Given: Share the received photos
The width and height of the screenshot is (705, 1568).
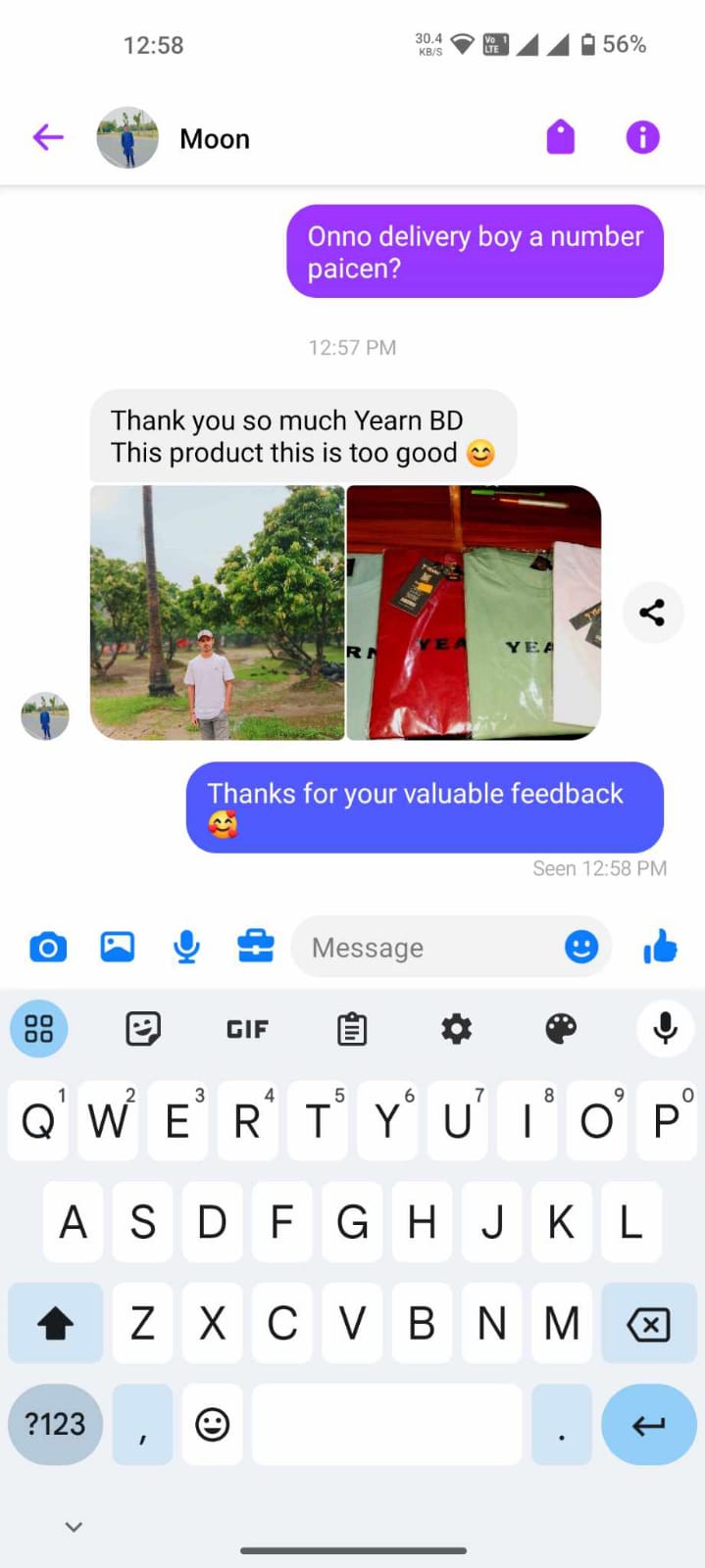Looking at the screenshot, I should coord(652,612).
